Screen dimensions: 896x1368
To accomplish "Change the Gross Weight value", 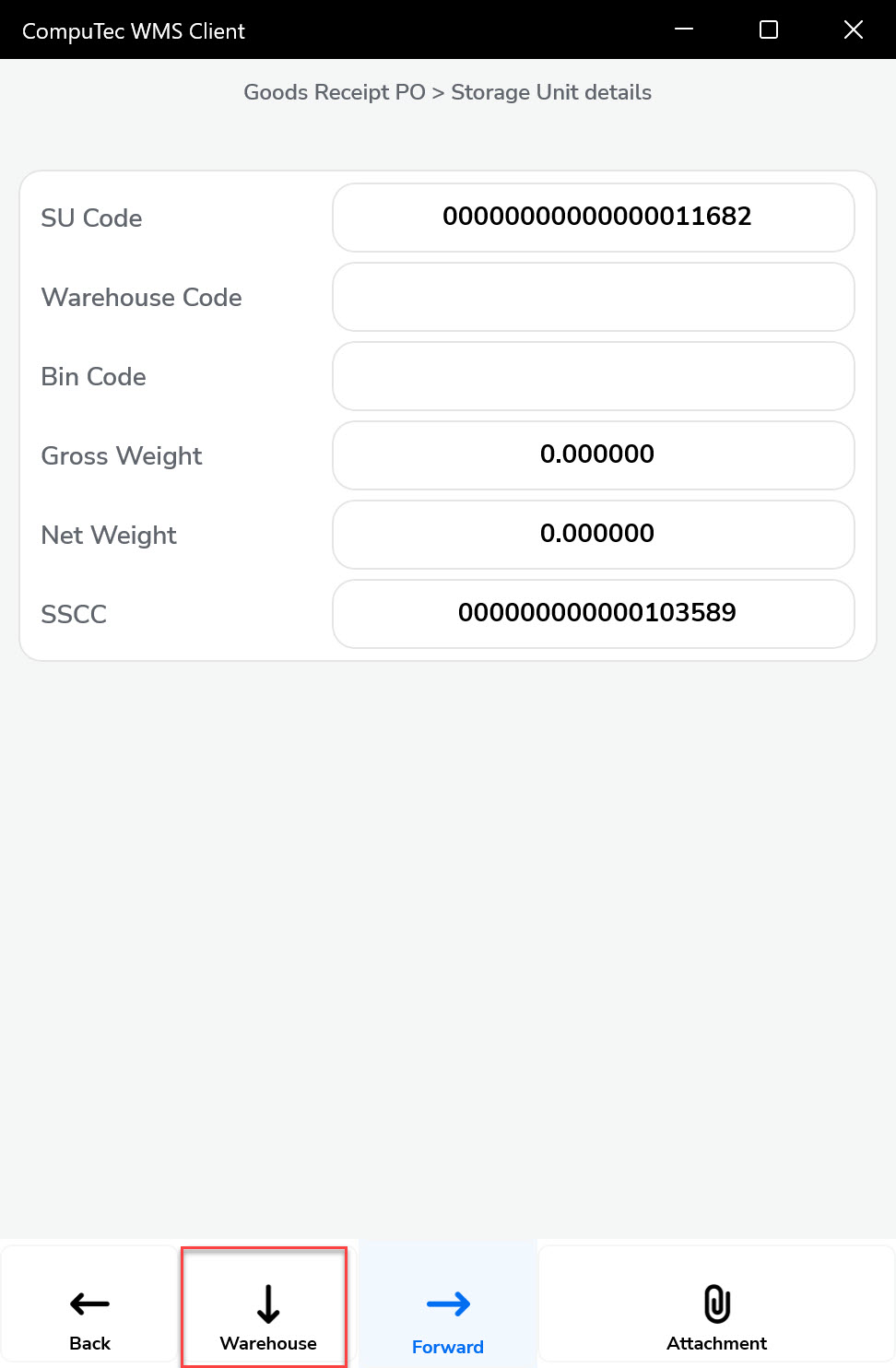I will pyautogui.click(x=594, y=455).
